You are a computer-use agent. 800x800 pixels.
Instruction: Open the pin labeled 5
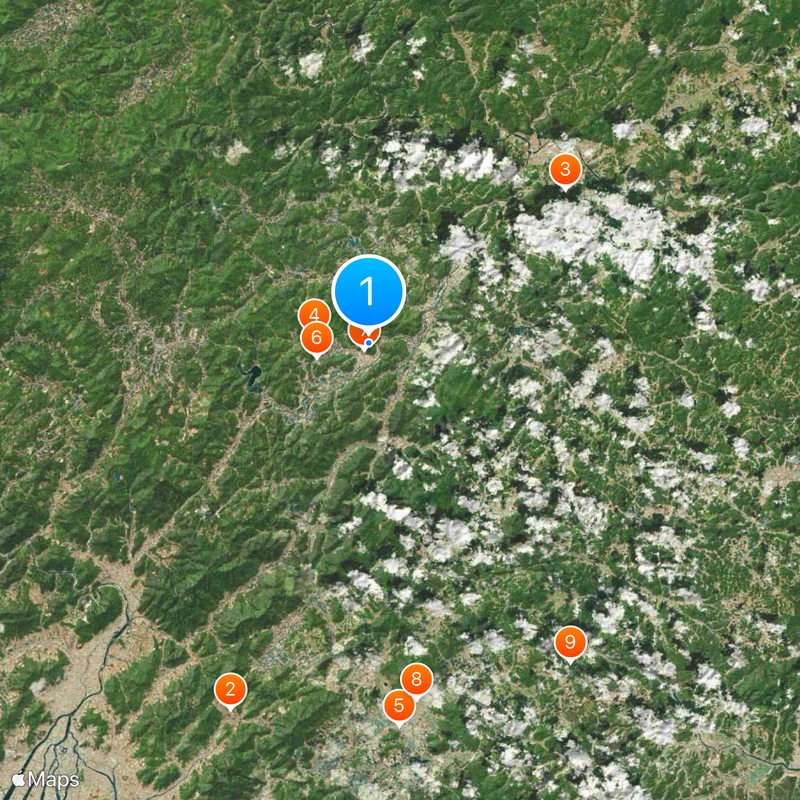click(x=398, y=707)
